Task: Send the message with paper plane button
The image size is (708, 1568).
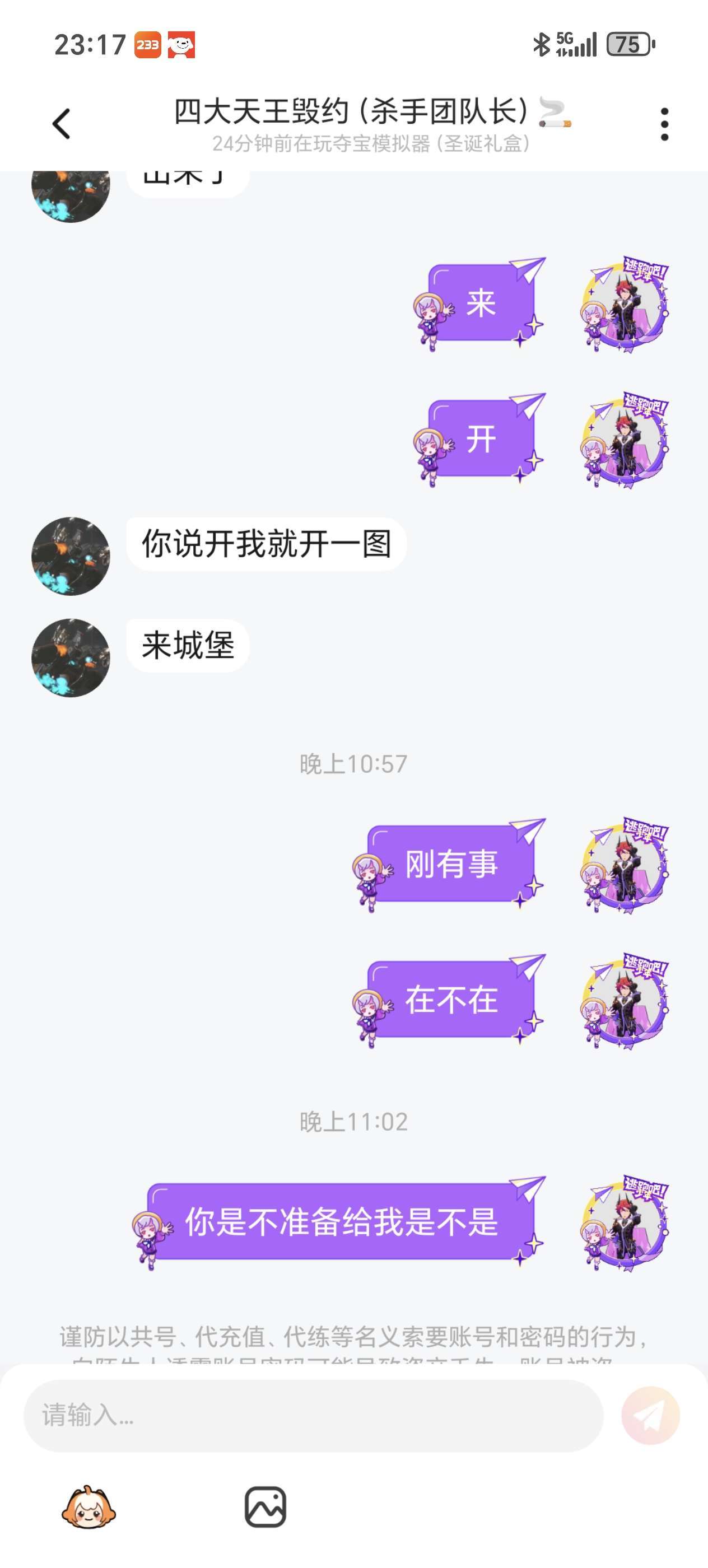Action: [650, 1415]
